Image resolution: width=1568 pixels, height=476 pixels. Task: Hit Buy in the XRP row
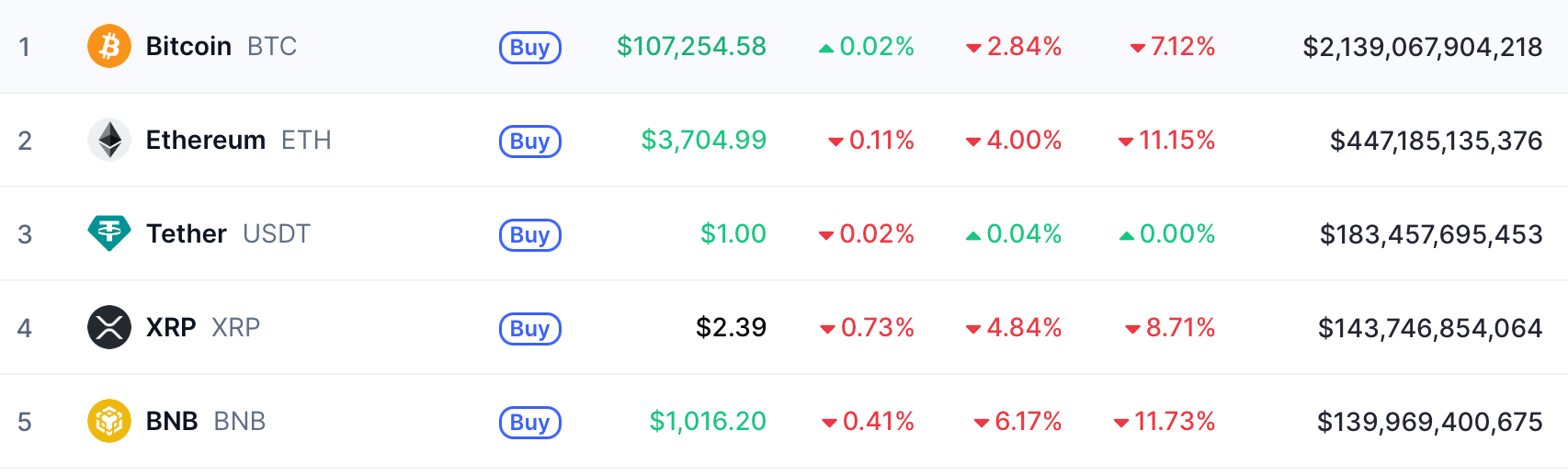529,329
